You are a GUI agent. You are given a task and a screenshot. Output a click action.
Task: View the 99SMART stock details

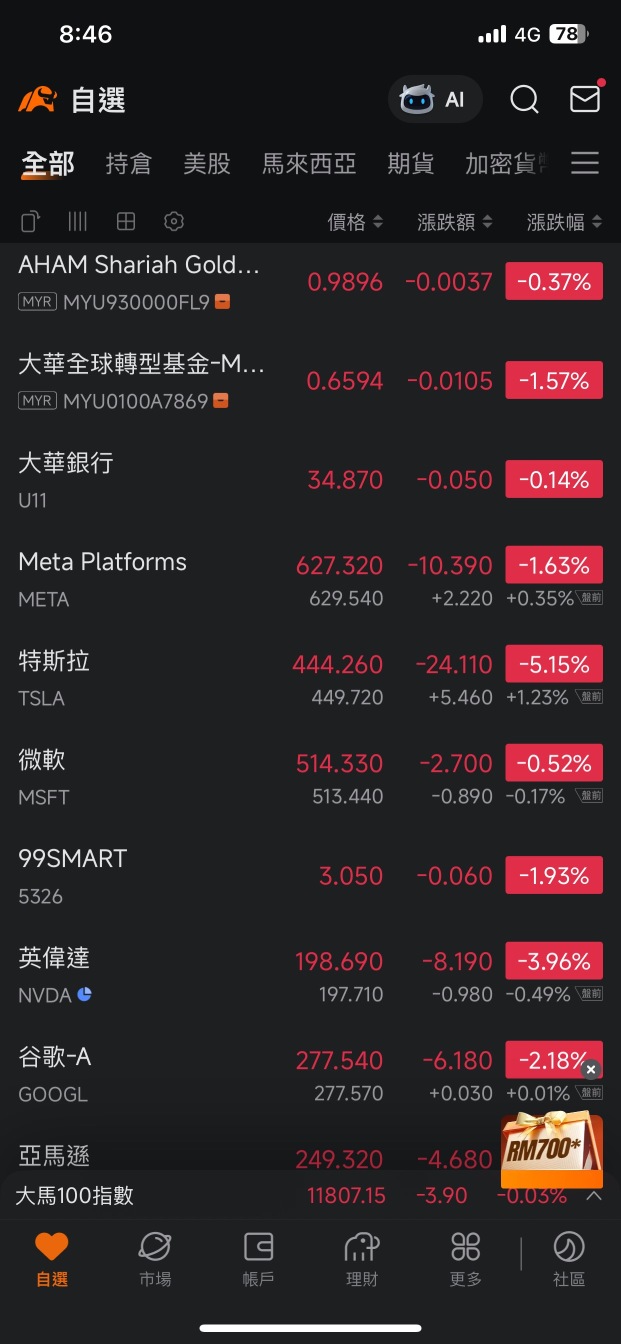tap(310, 876)
